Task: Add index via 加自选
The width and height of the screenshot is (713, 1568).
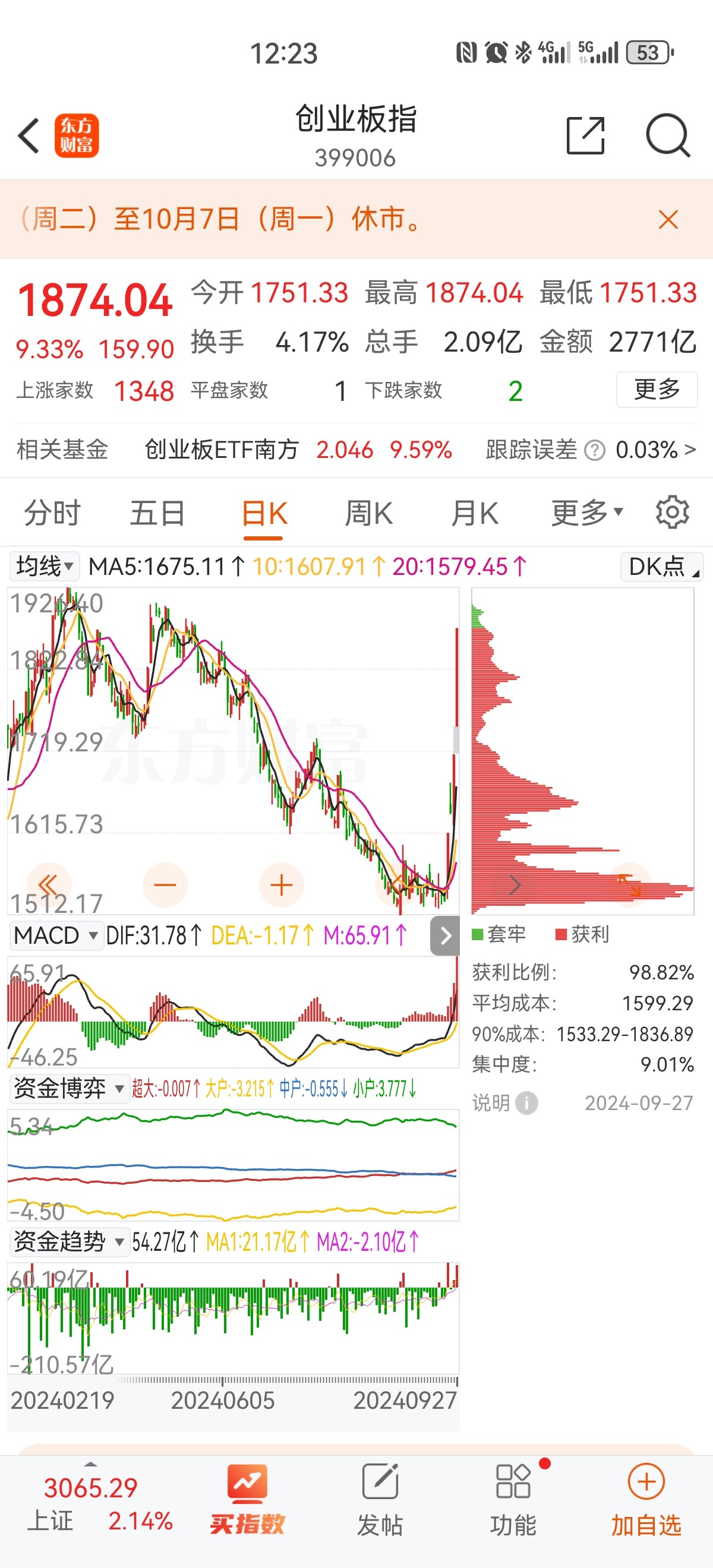Action: point(646,1501)
